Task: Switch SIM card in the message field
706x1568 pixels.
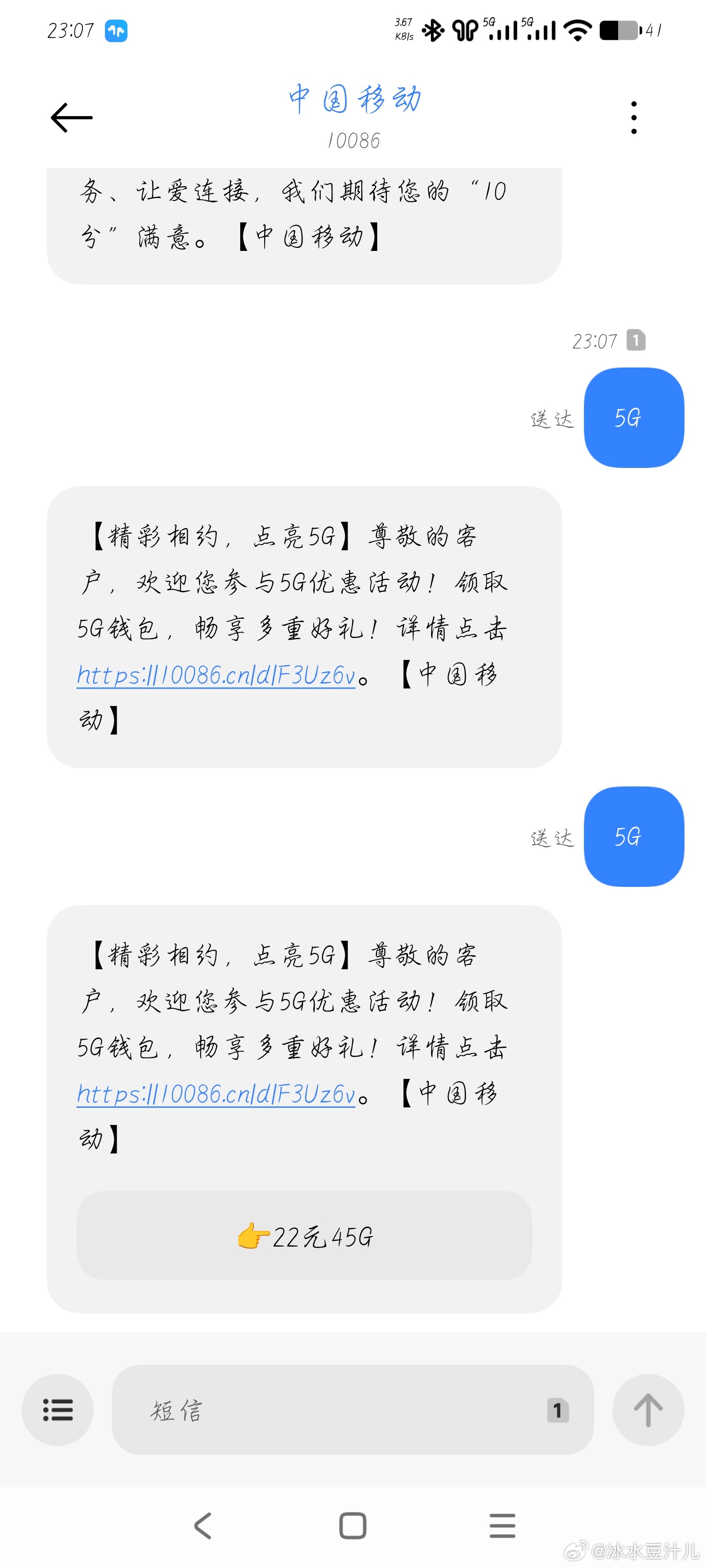Action: [x=557, y=1410]
